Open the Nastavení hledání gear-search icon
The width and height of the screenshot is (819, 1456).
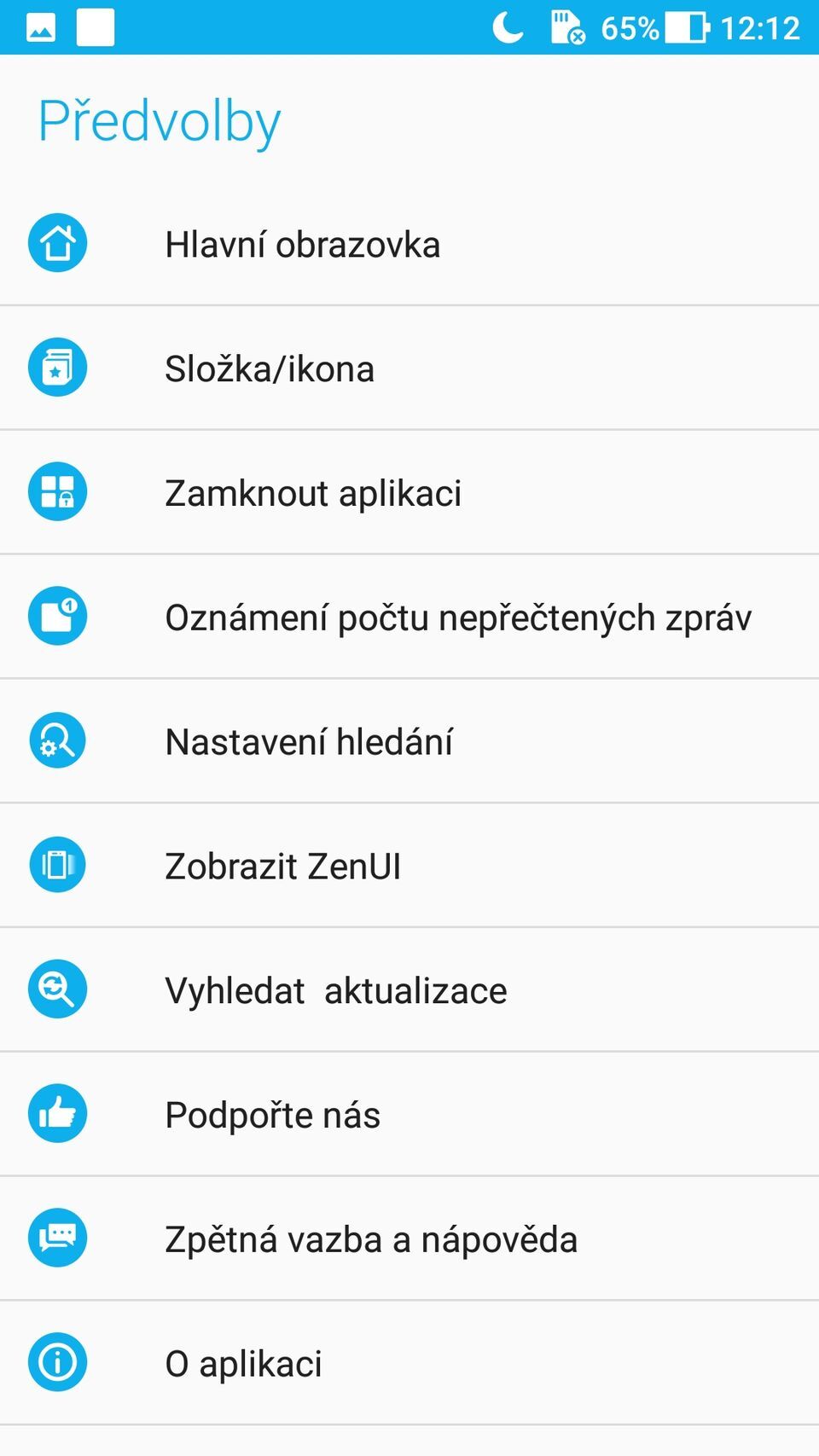coord(56,740)
